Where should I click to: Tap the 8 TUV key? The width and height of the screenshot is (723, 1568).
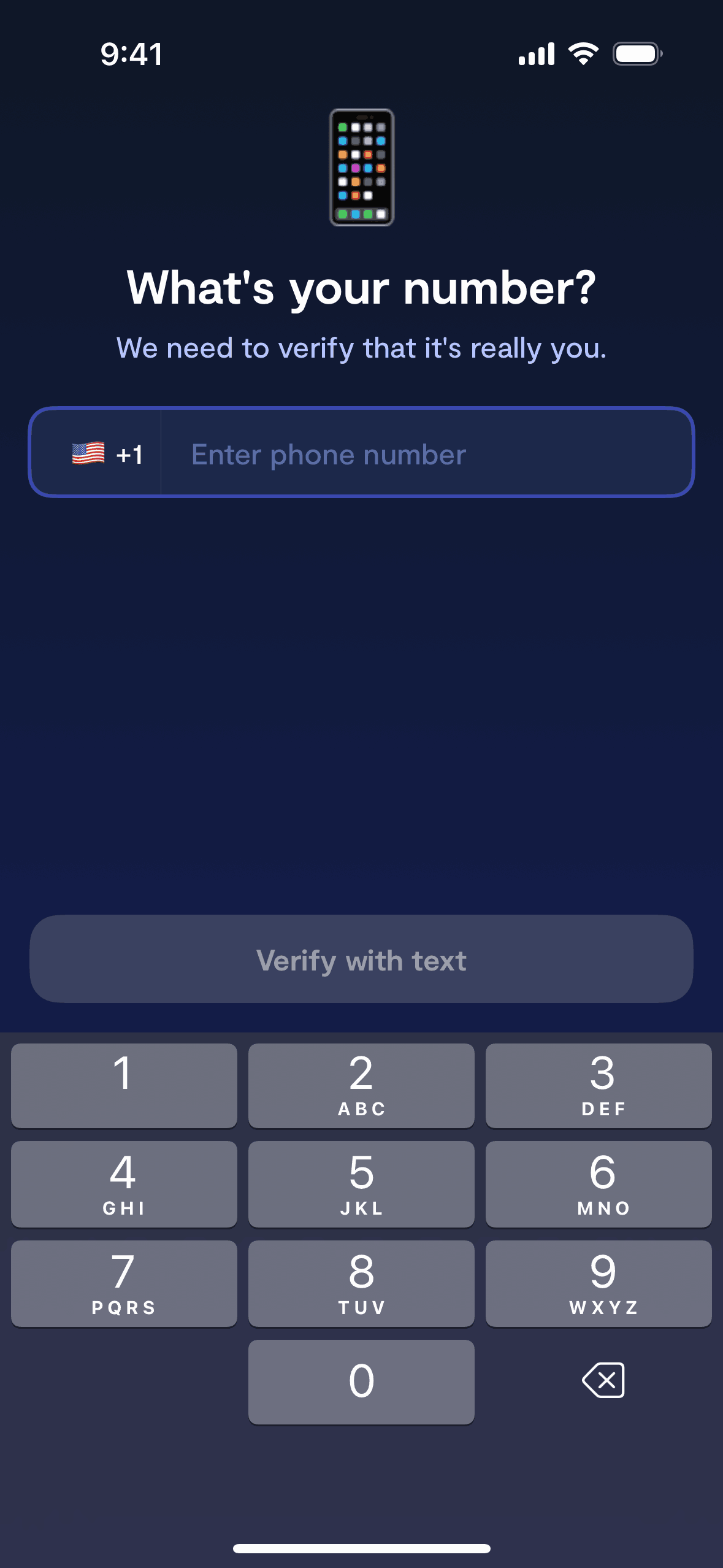pyautogui.click(x=361, y=1283)
